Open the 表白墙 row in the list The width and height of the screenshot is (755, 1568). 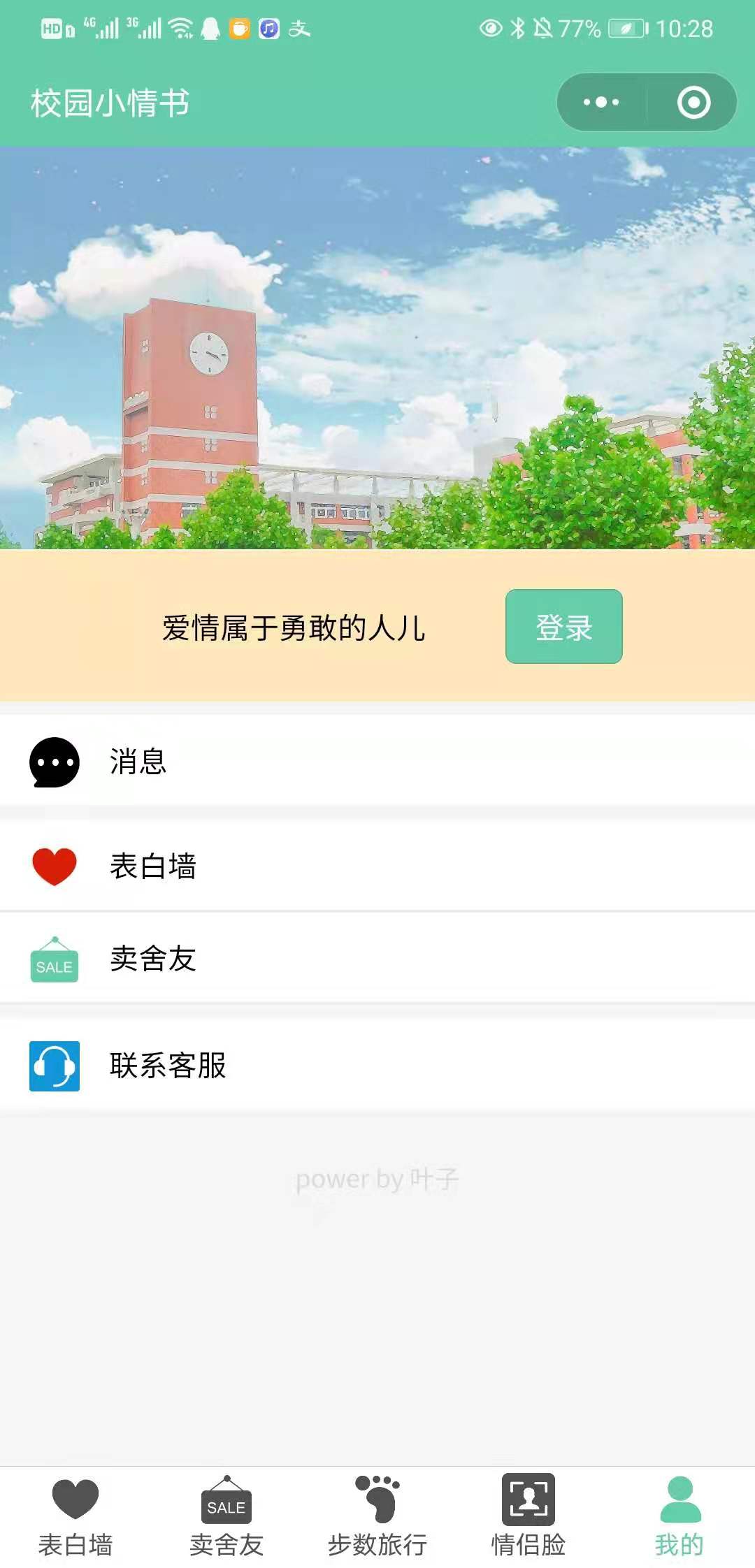[x=377, y=866]
